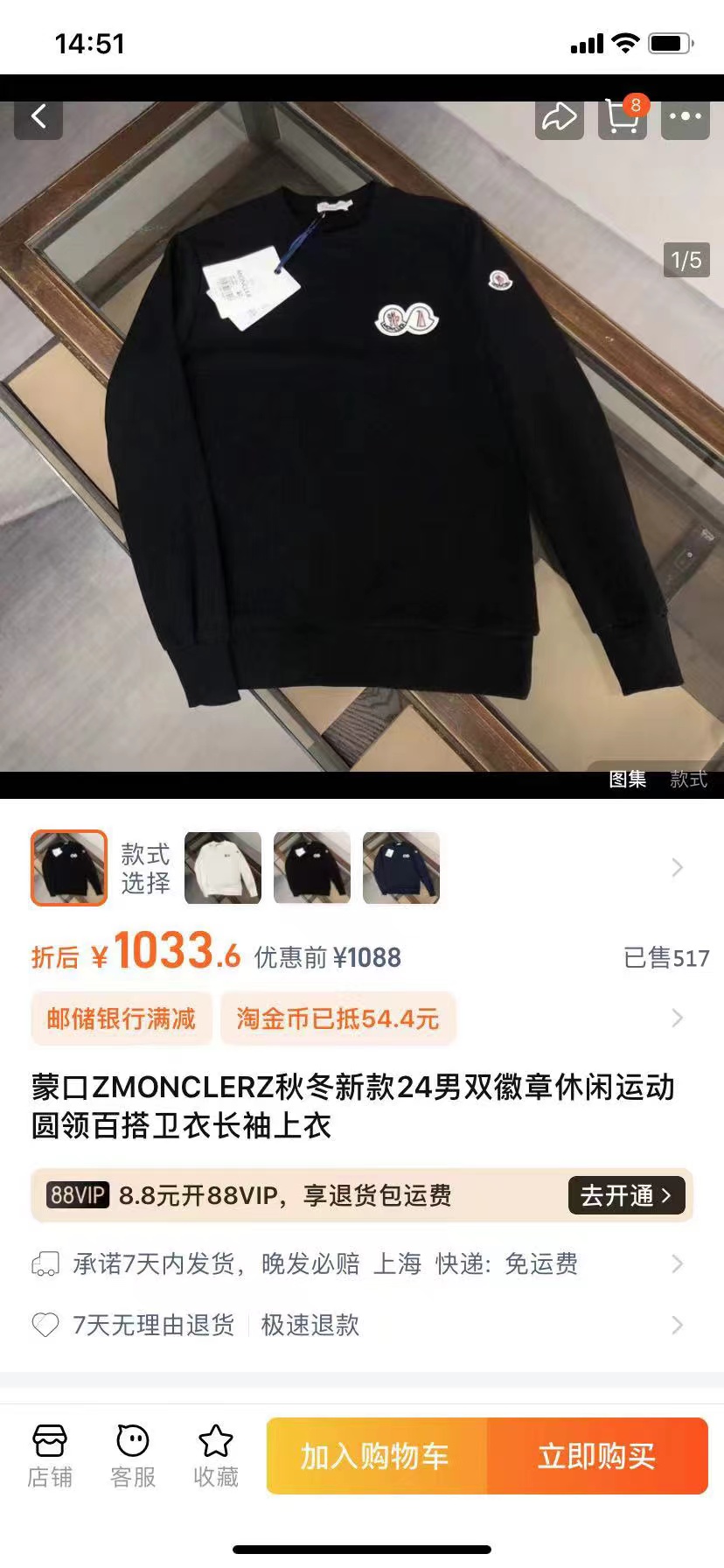Tap 立即购买 to buy now
Viewport: 724px width, 1568px height.
point(596,1456)
